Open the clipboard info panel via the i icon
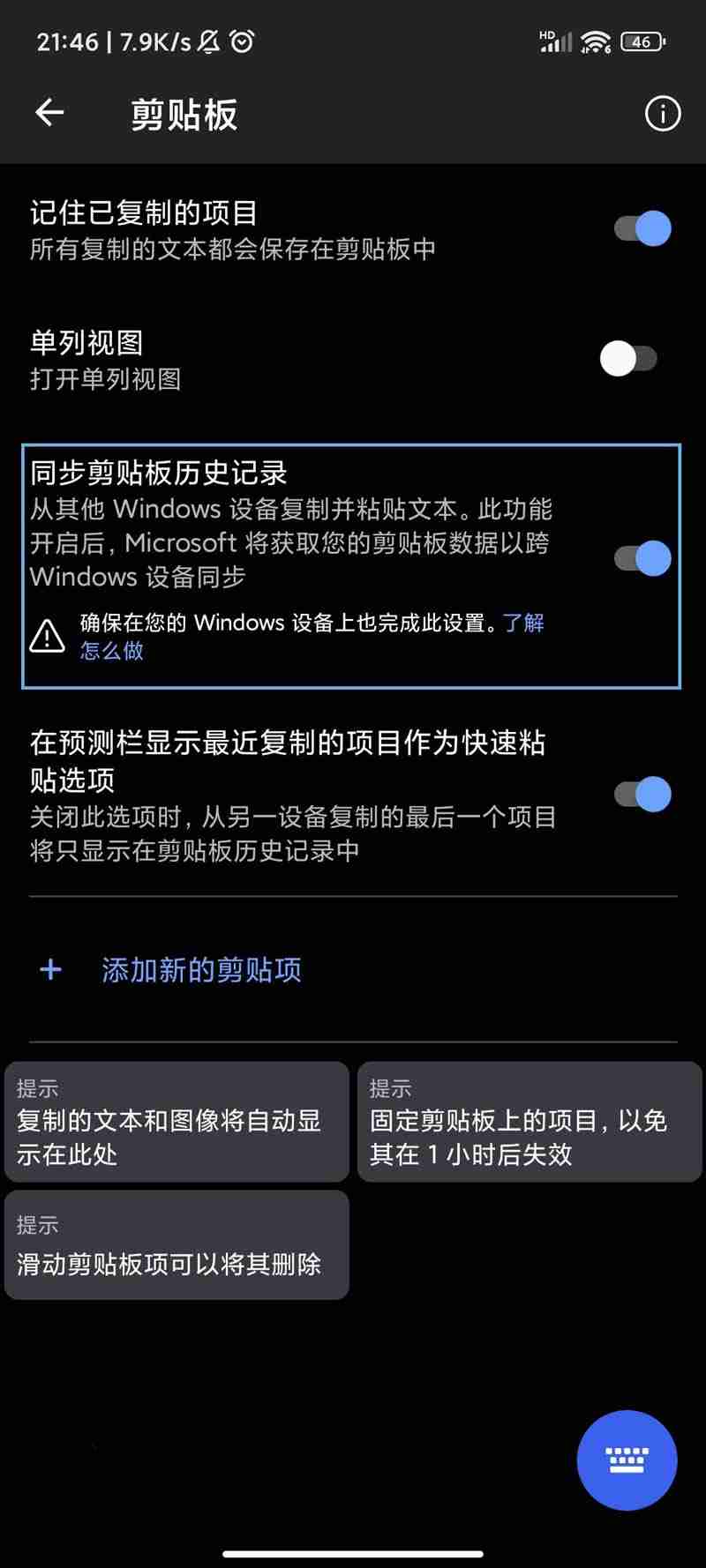 coord(662,113)
